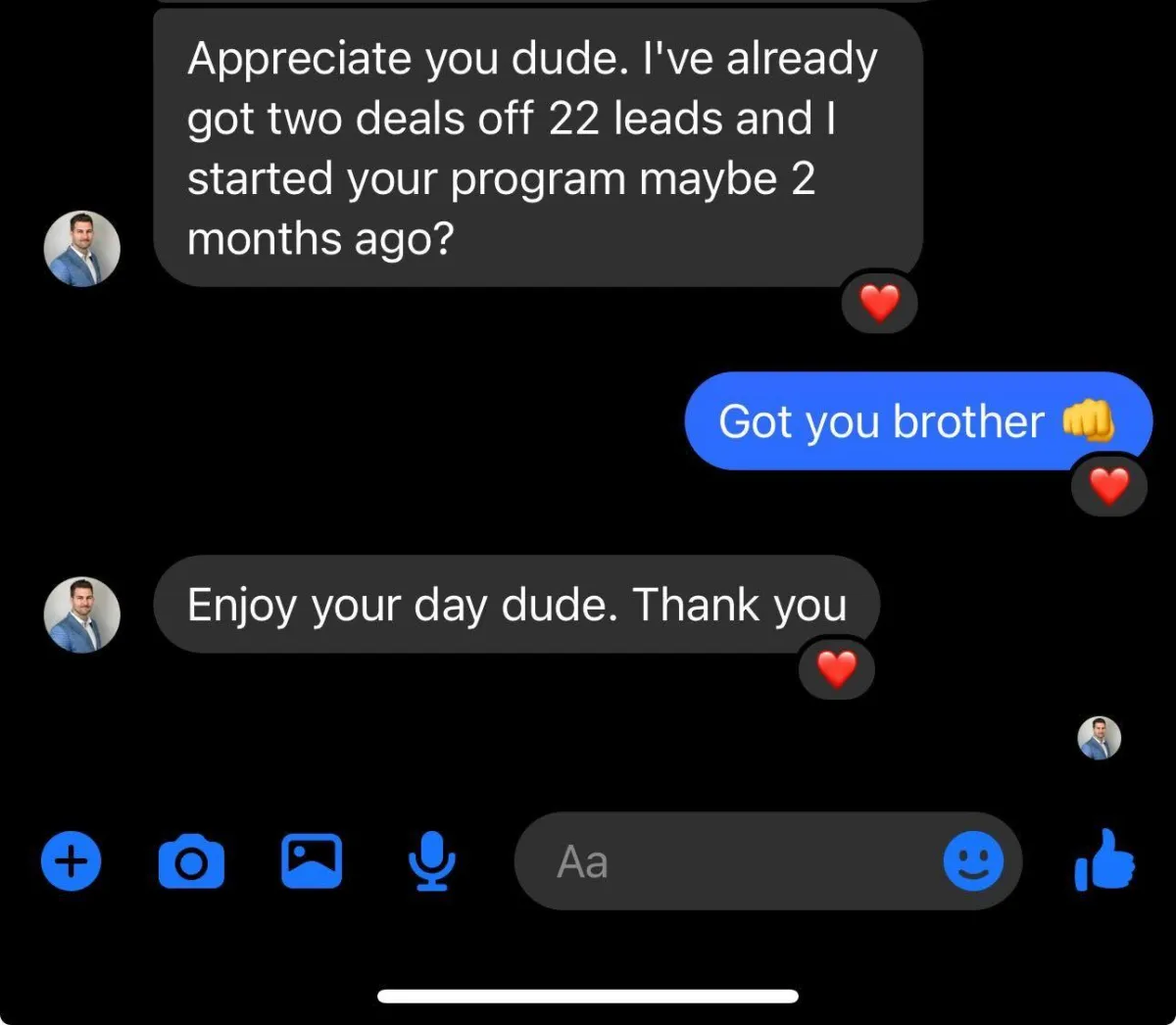Send a thumbs-up like
Viewport: 1176px width, 1025px height.
(1105, 859)
